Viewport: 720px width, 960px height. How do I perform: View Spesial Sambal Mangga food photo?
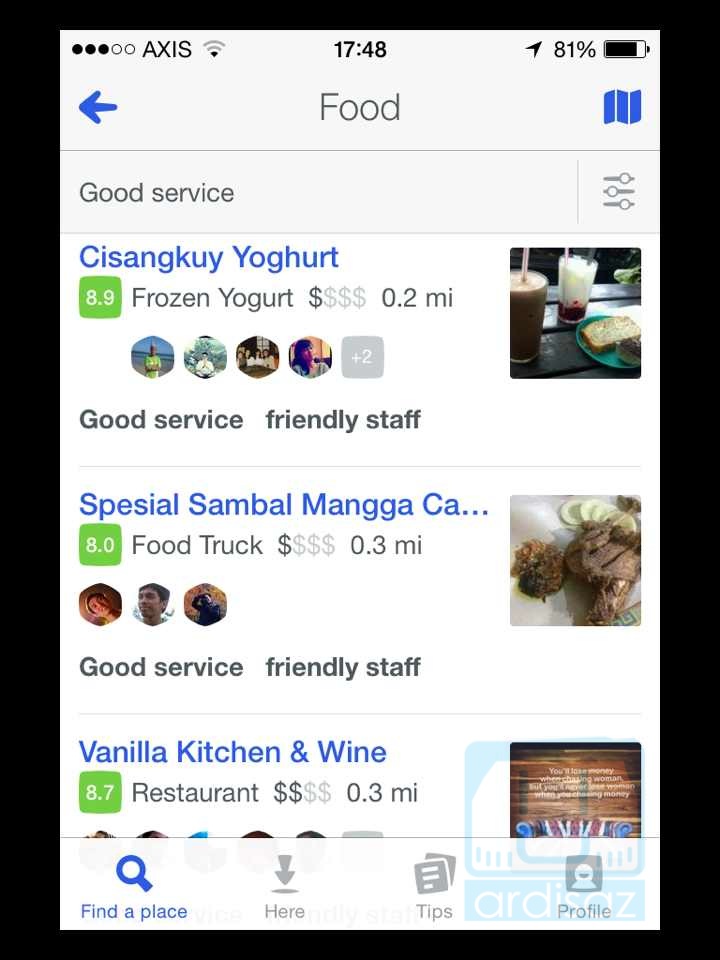coord(575,560)
